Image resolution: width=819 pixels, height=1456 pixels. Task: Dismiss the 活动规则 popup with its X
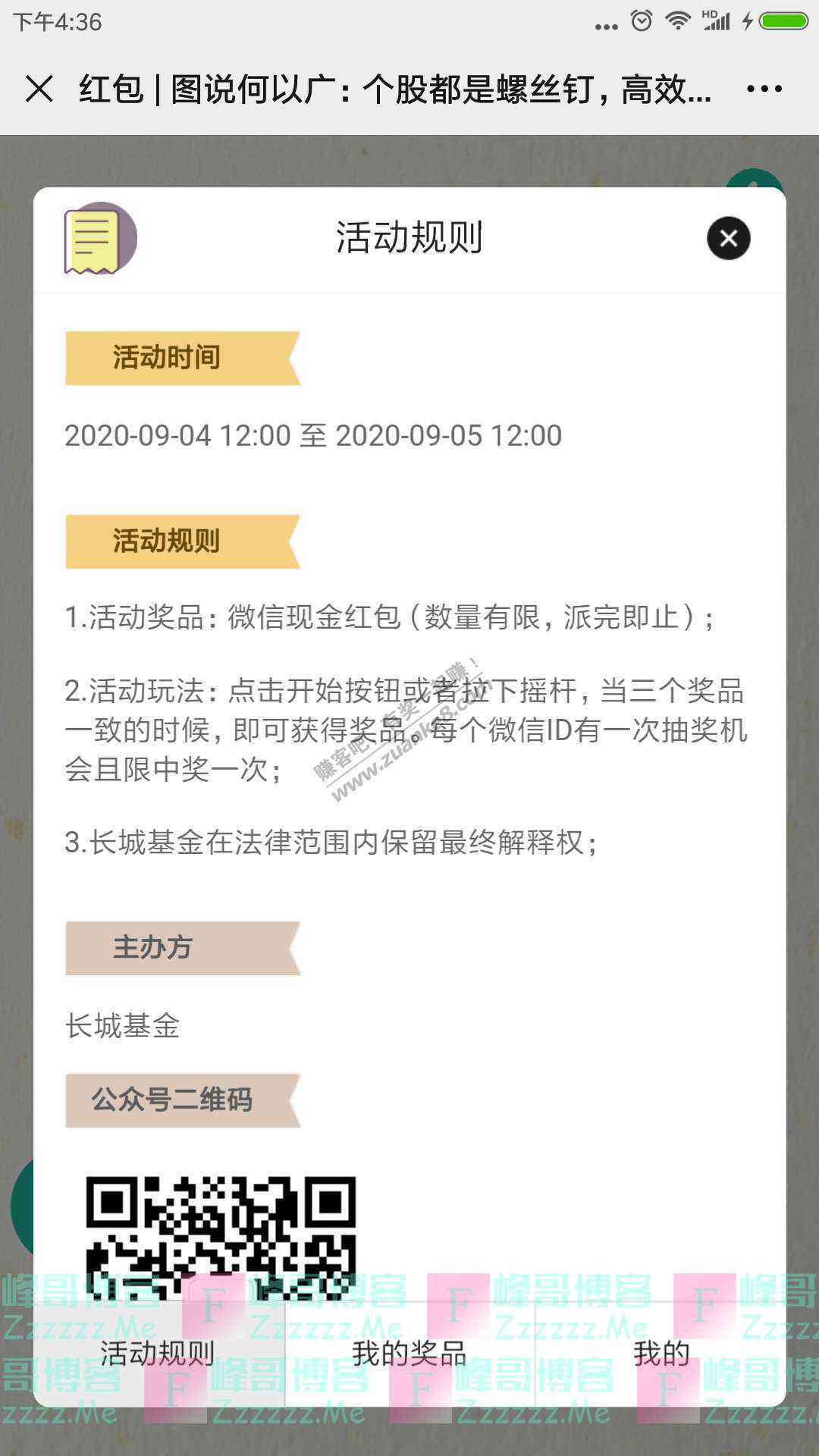click(728, 238)
